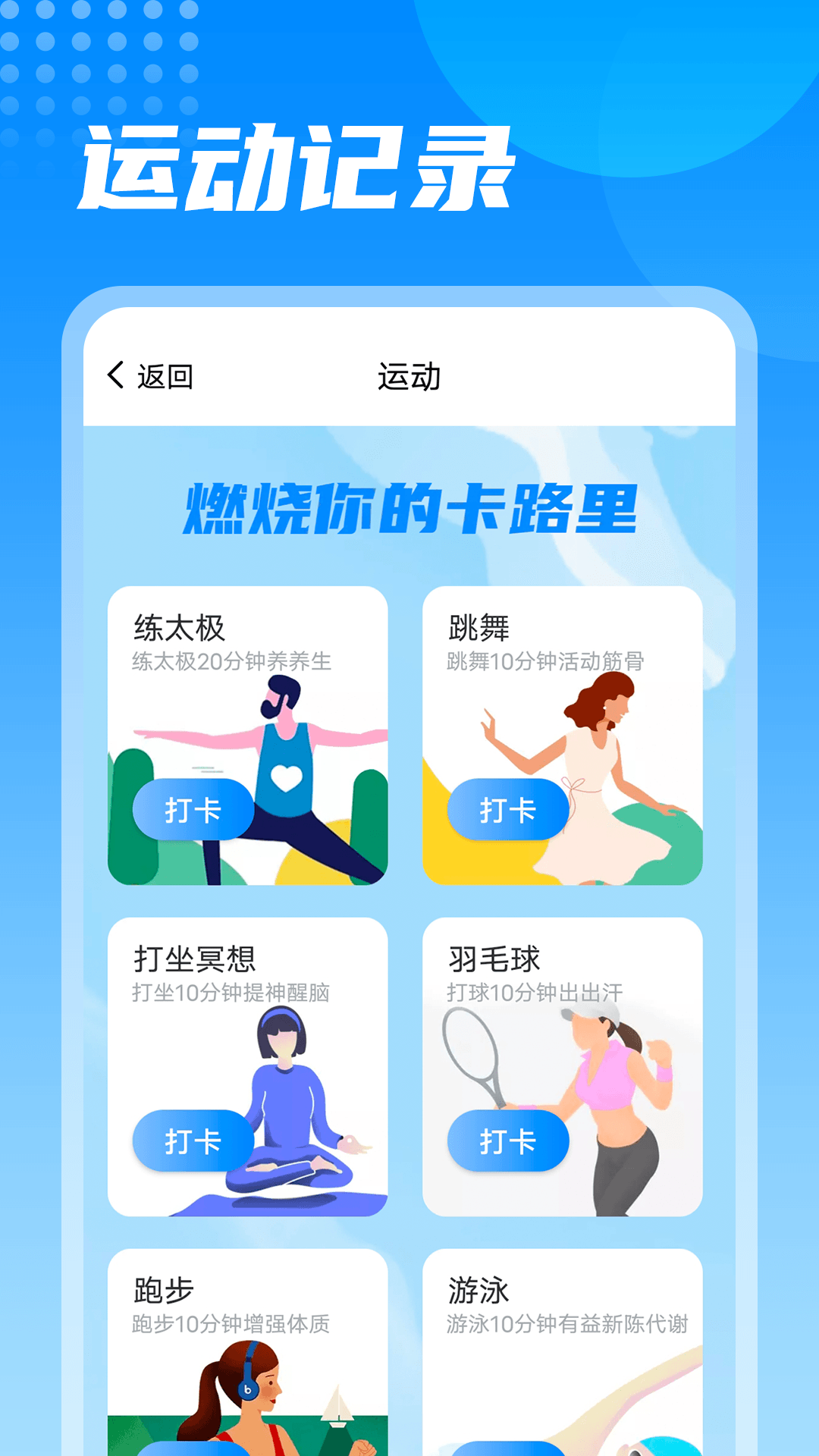This screenshot has height=1456, width=819.
Task: Tap the 燃烧你的卡路里 banner
Action: (413, 510)
